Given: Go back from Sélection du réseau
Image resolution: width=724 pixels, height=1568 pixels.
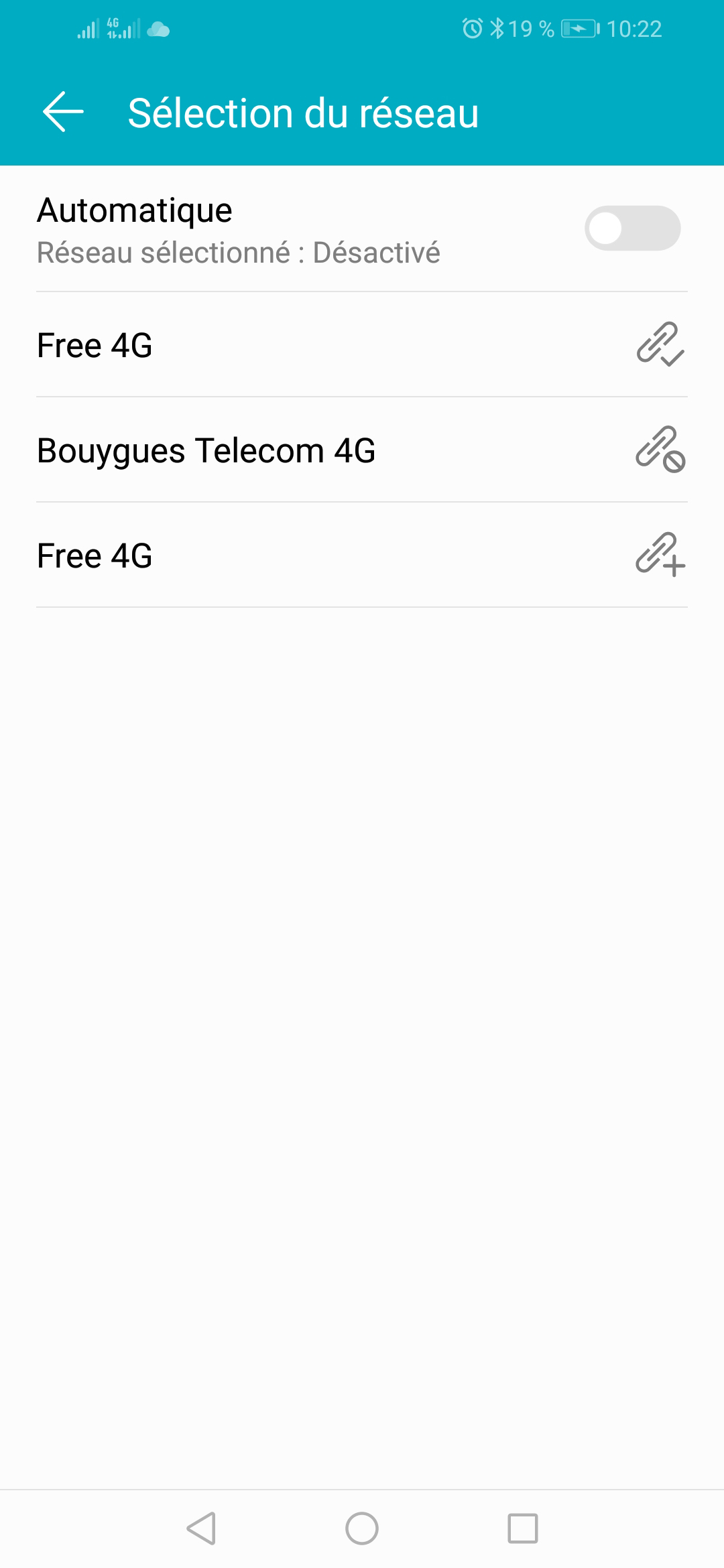Looking at the screenshot, I should coord(64,112).
